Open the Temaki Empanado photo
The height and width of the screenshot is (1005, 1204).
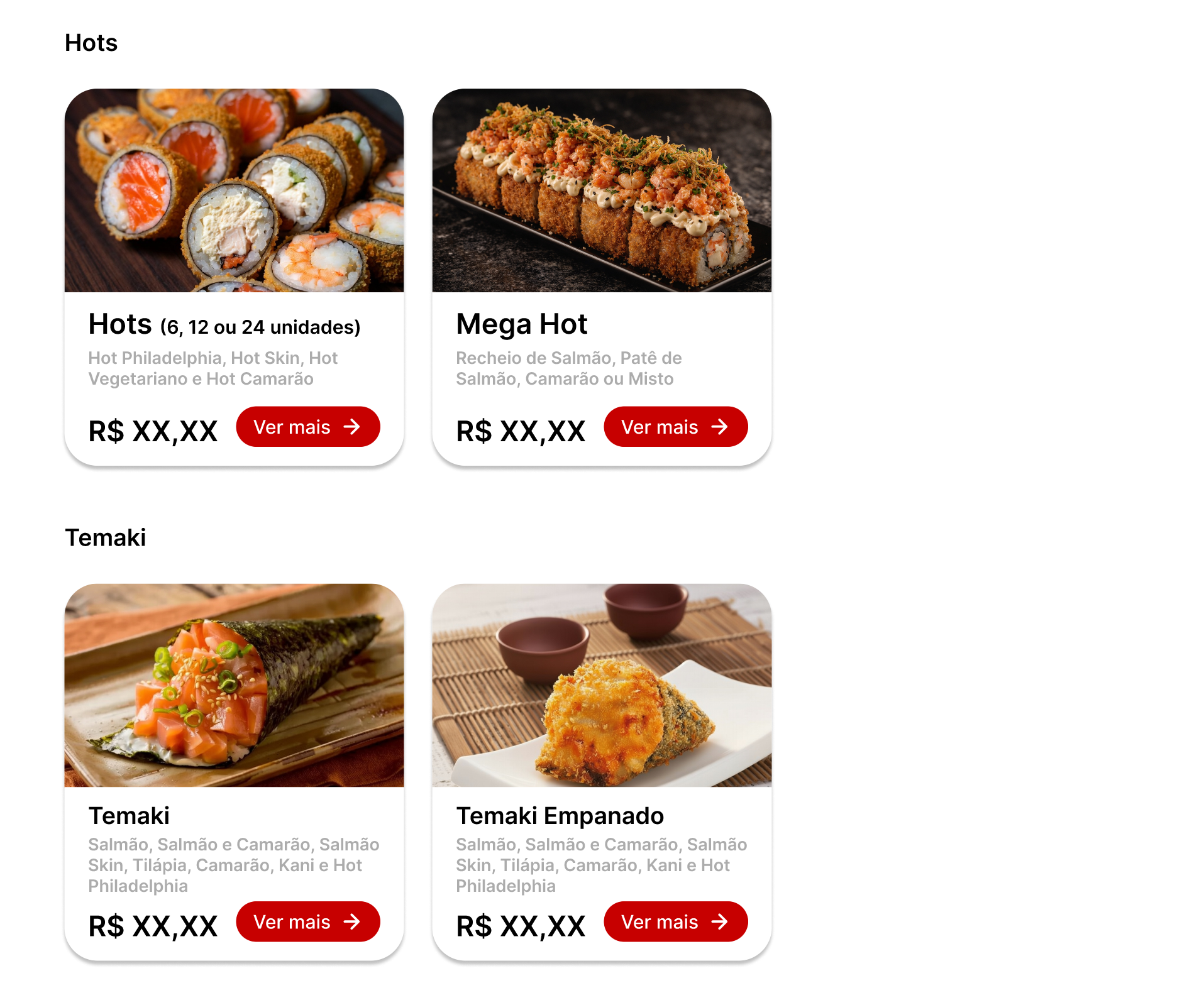pos(602,685)
